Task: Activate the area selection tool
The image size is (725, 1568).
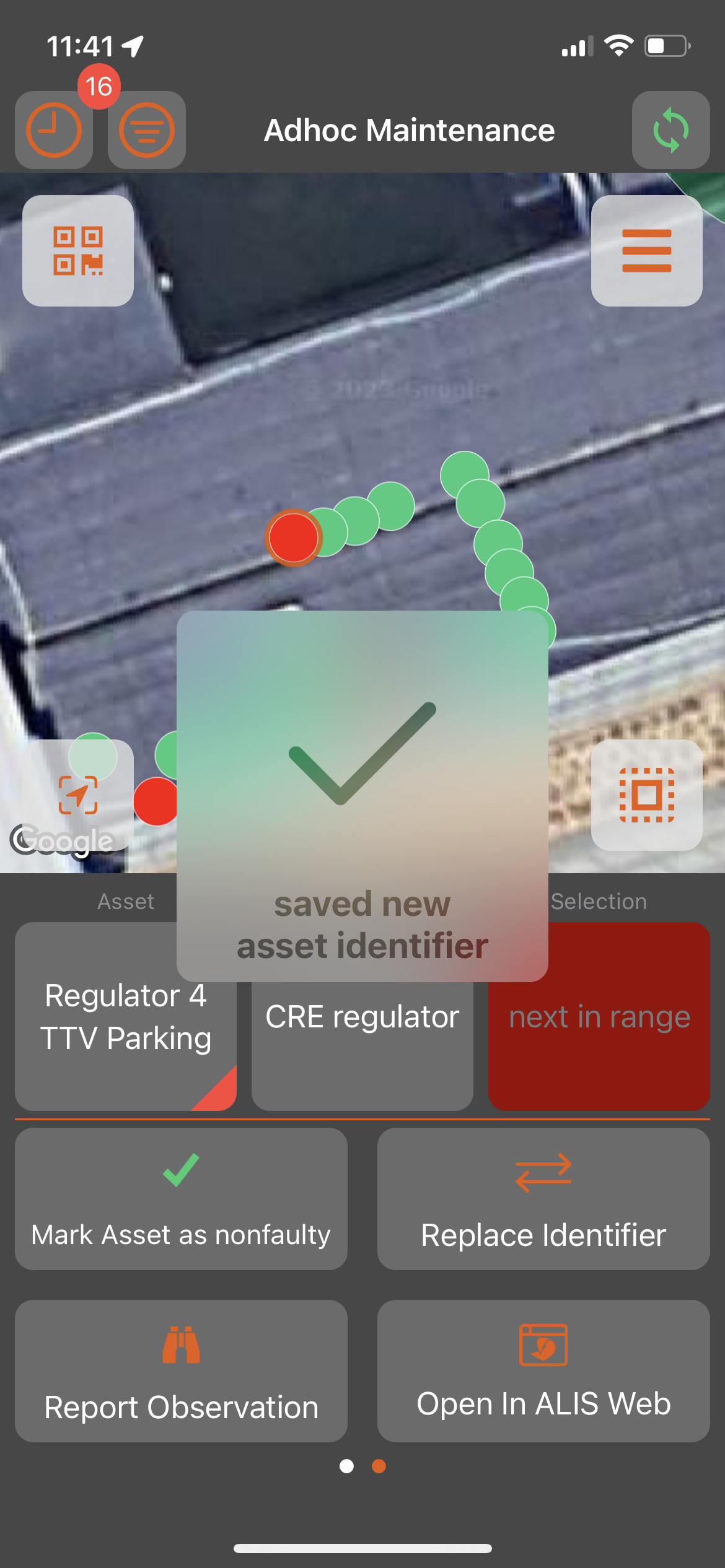Action: click(x=646, y=795)
